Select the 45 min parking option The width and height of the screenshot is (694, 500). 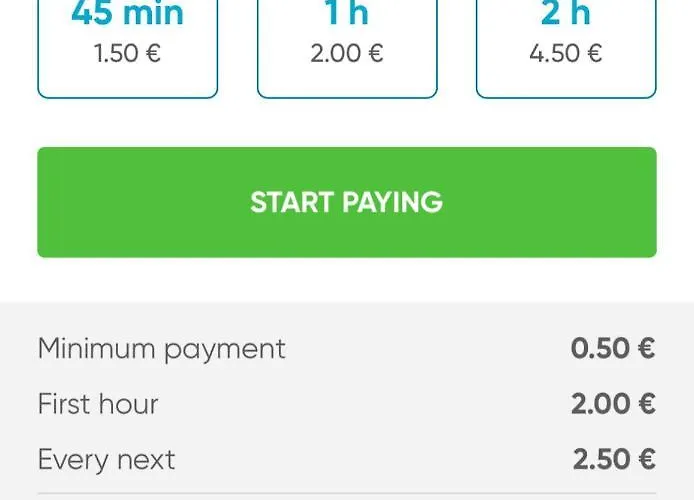pyautogui.click(x=127, y=40)
